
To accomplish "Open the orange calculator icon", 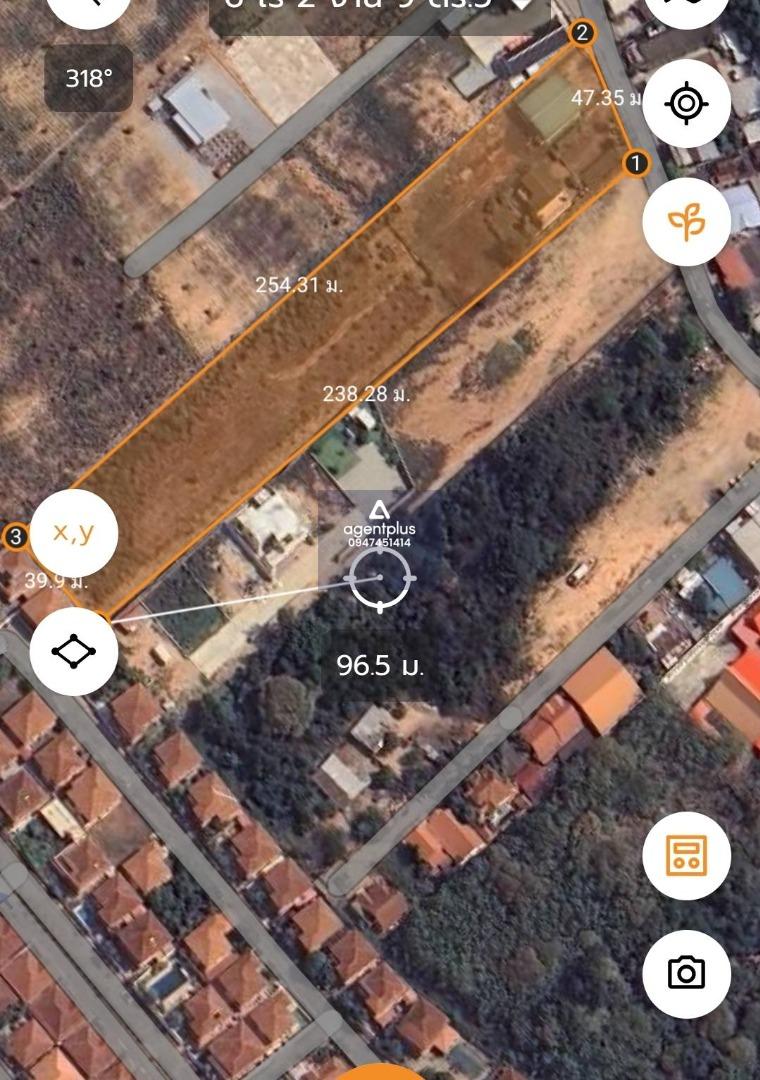I will [x=686, y=856].
